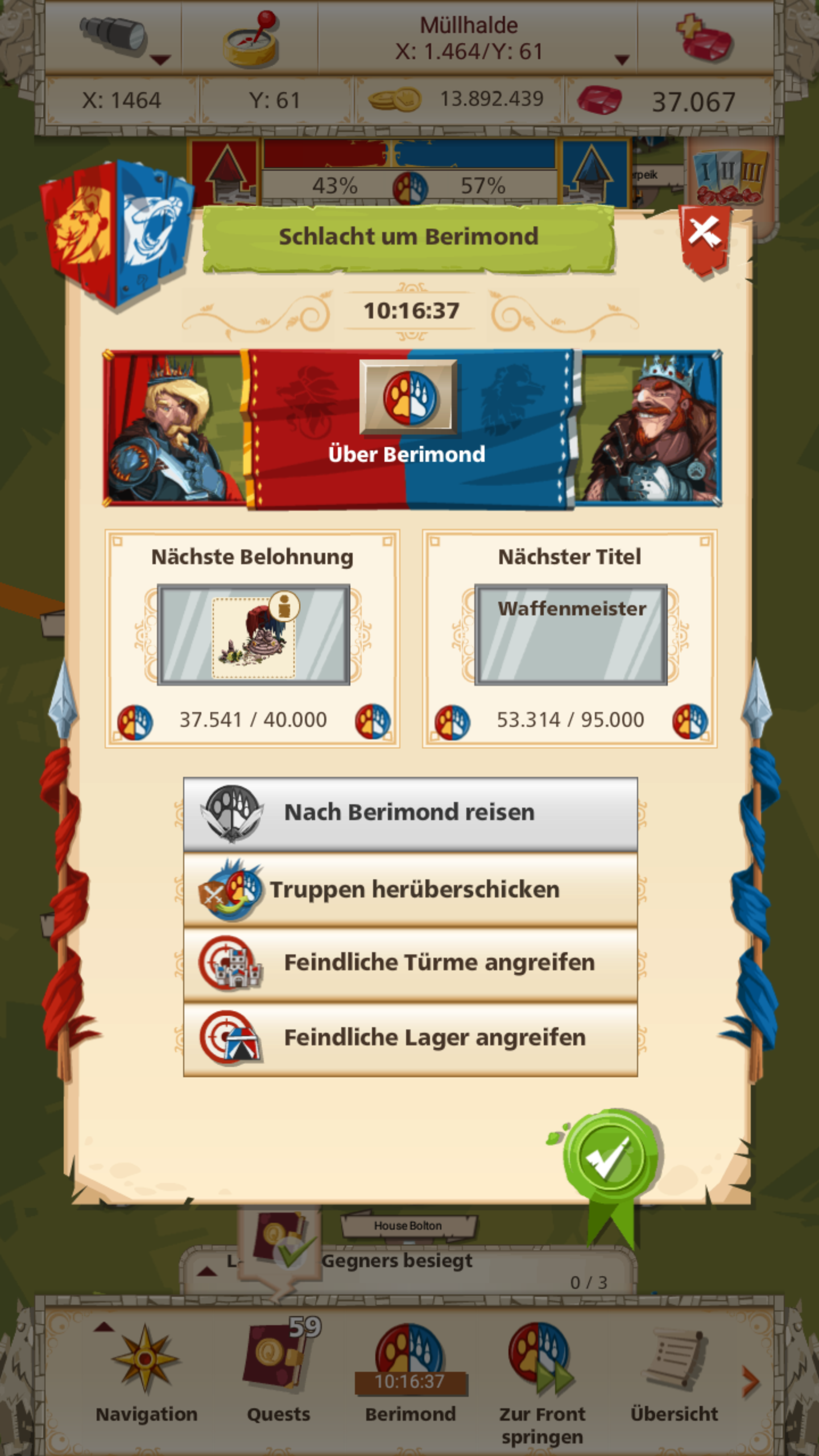Choose Truppen herüberschicken
Image resolution: width=819 pixels, height=1456 pixels.
coord(409,889)
